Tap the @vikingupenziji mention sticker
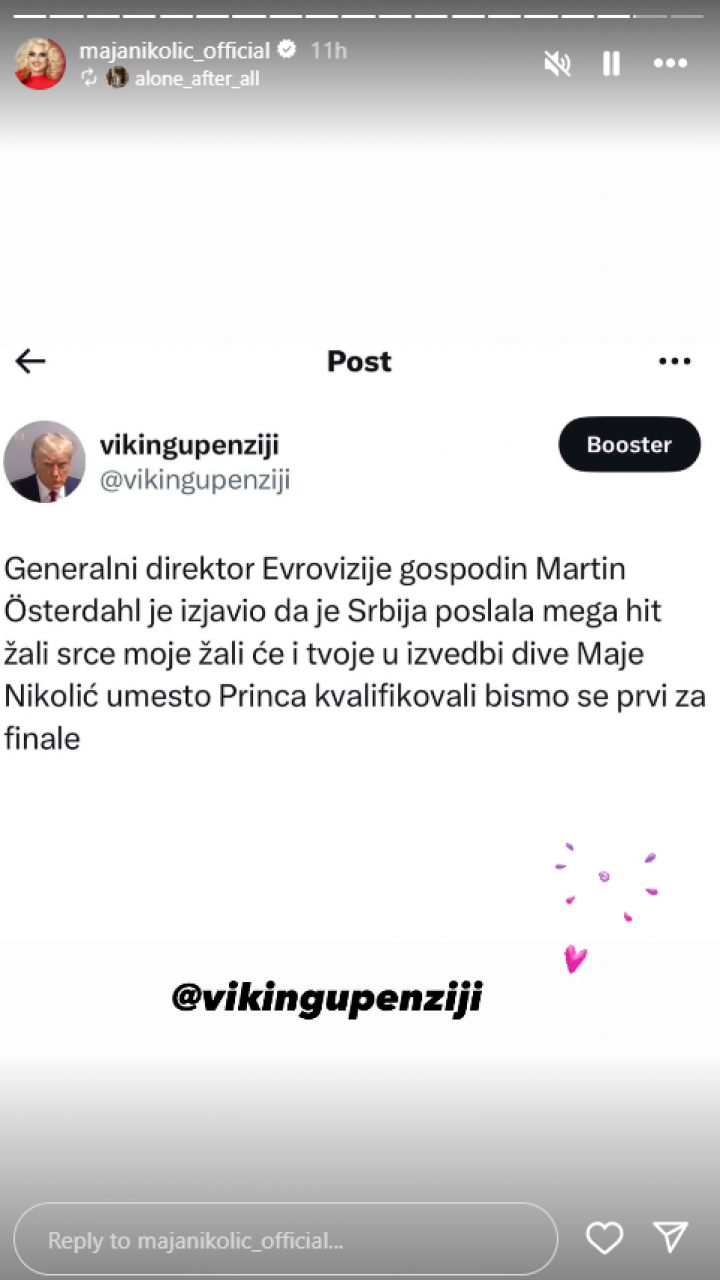Viewport: 720px width, 1280px height. [x=327, y=997]
